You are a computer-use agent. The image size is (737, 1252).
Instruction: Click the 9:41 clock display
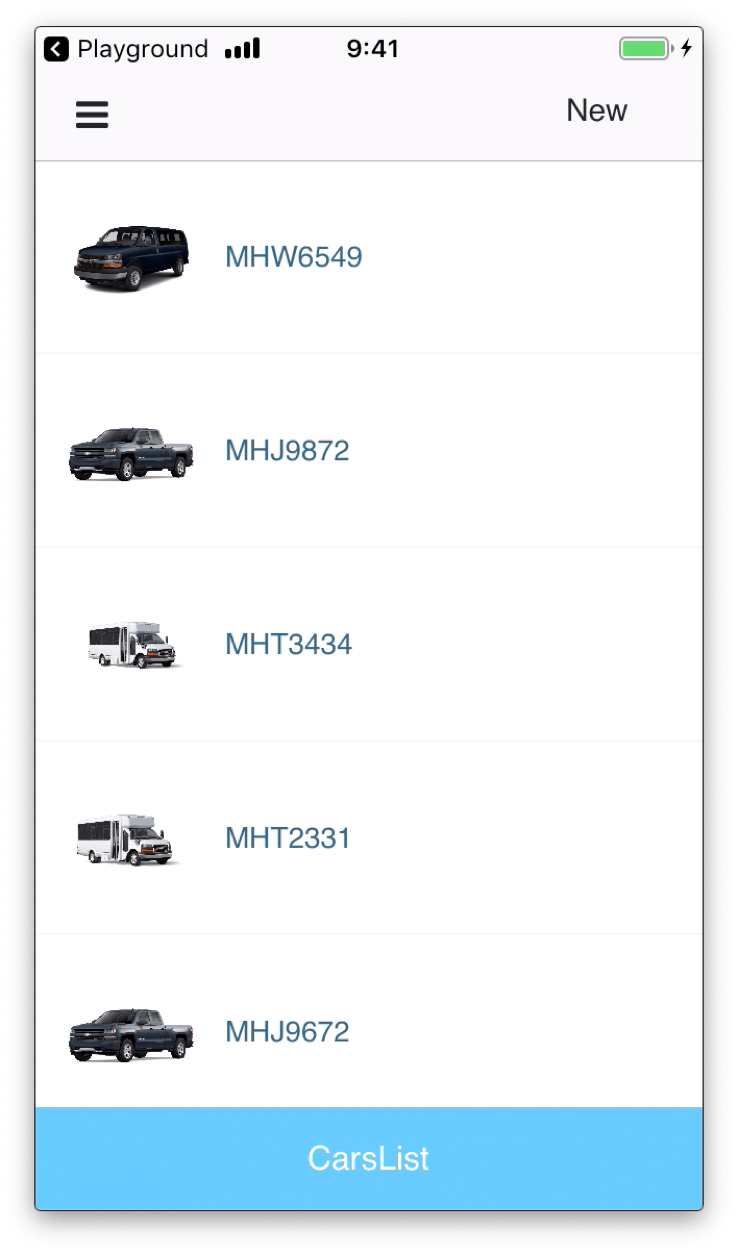pos(370,47)
